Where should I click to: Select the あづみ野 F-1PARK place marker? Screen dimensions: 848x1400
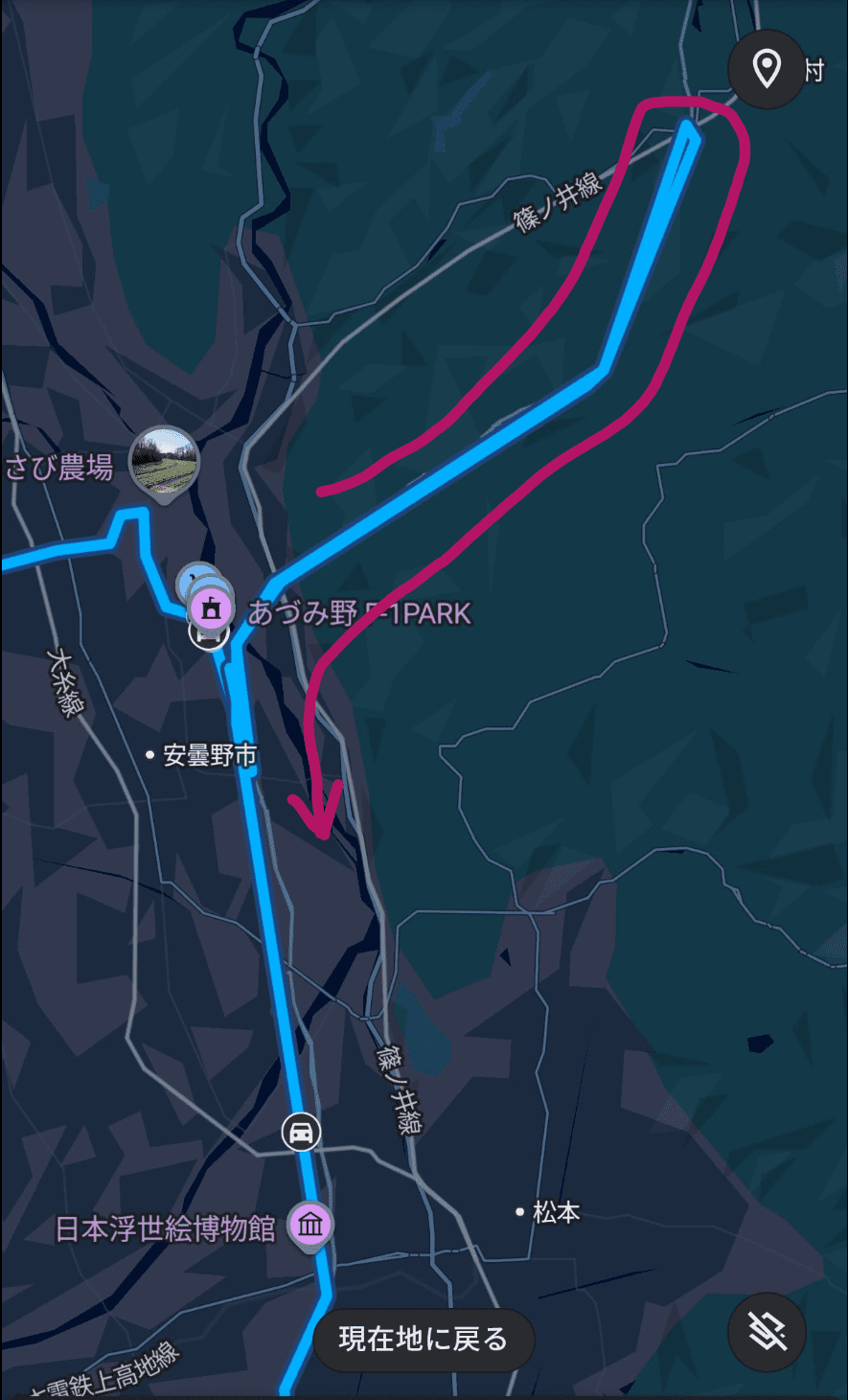coord(212,608)
